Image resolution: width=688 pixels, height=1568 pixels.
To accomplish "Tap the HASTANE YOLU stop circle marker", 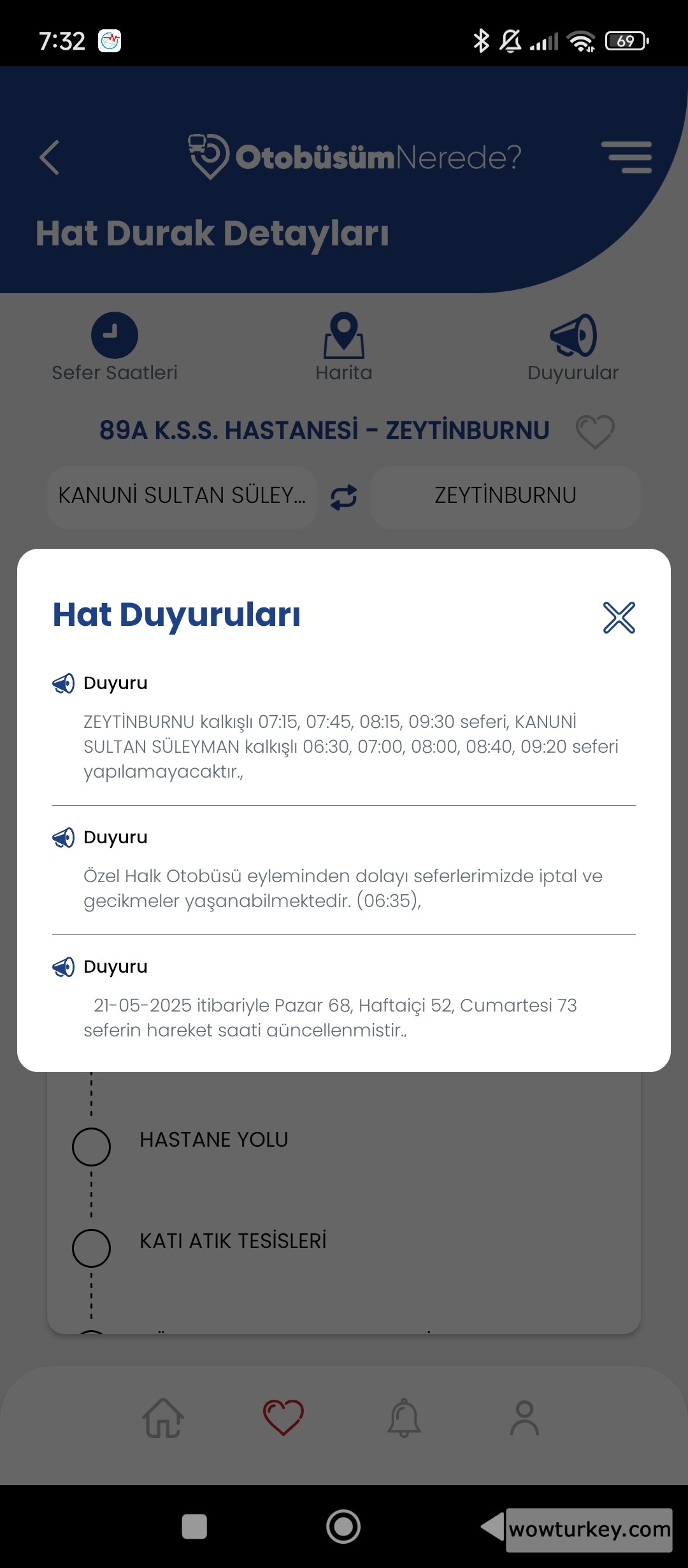I will pyautogui.click(x=91, y=1146).
